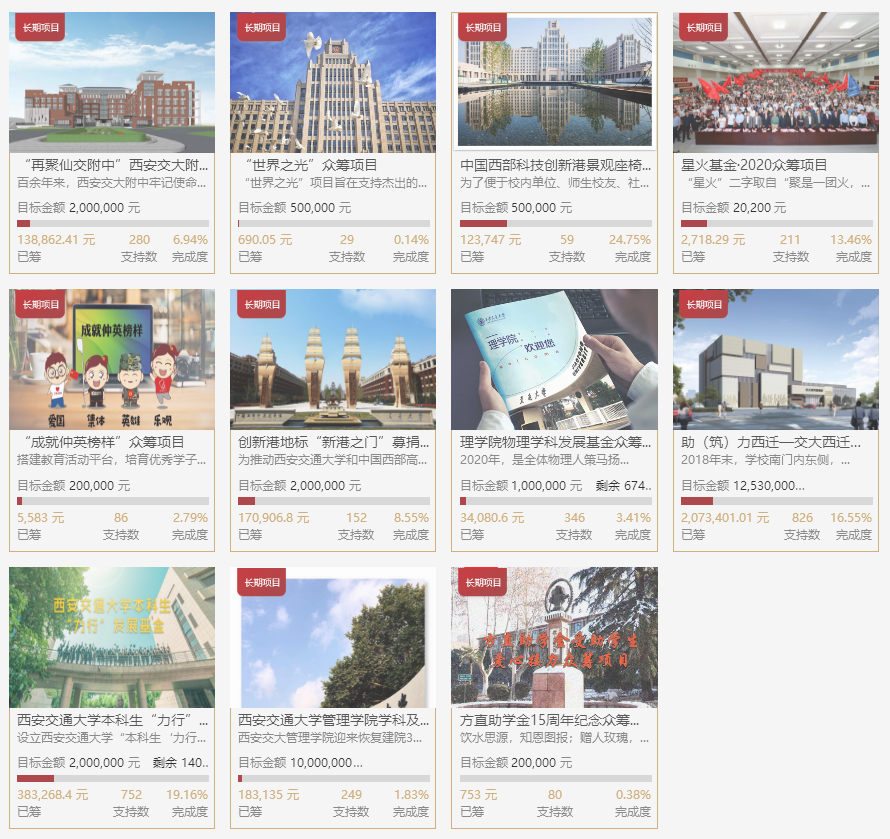View 西安交通大学管理学院学科 project card
The width and height of the screenshot is (890, 839).
coord(332,719)
